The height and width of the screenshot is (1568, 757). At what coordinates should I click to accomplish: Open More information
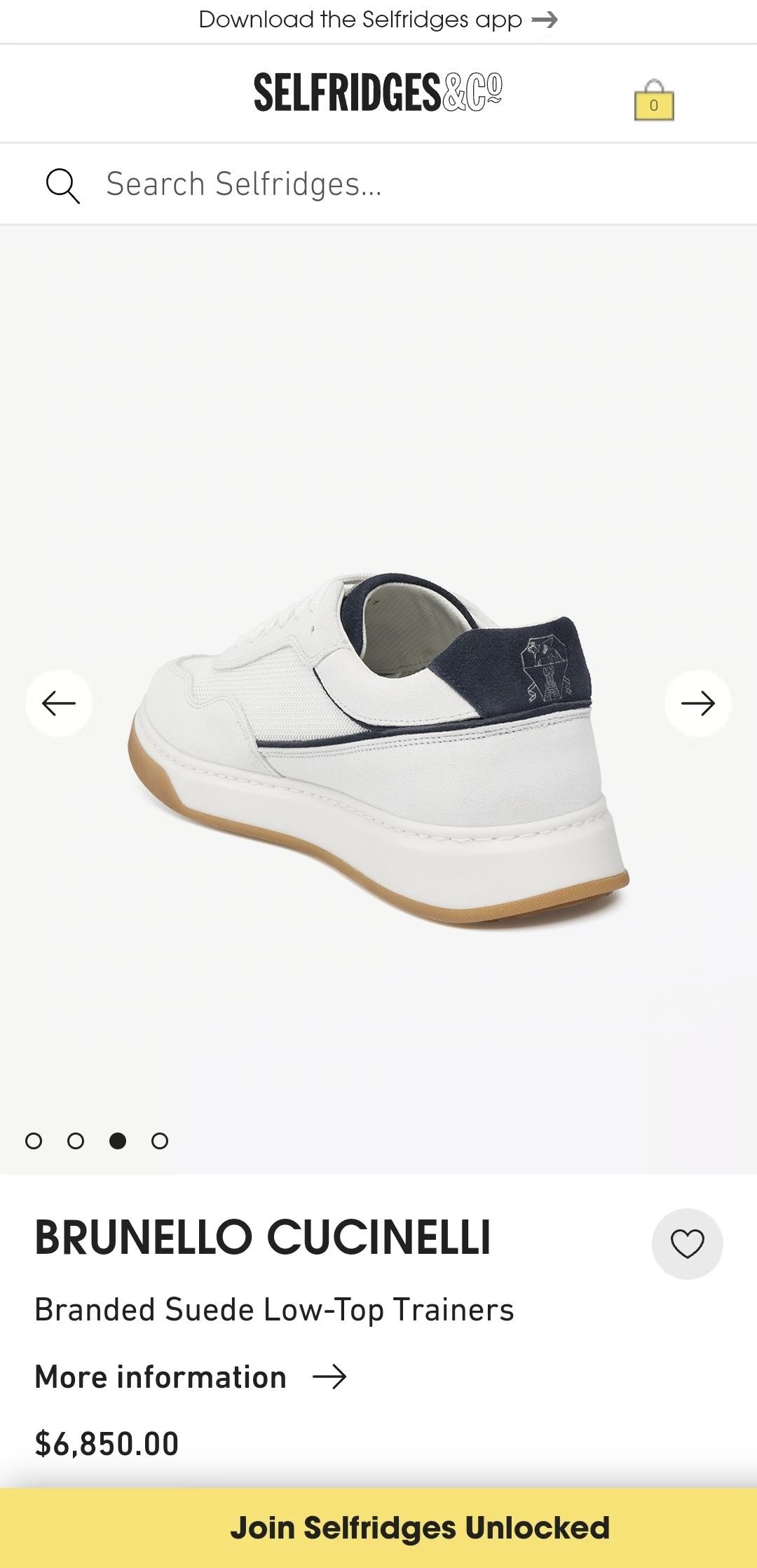point(191,1377)
